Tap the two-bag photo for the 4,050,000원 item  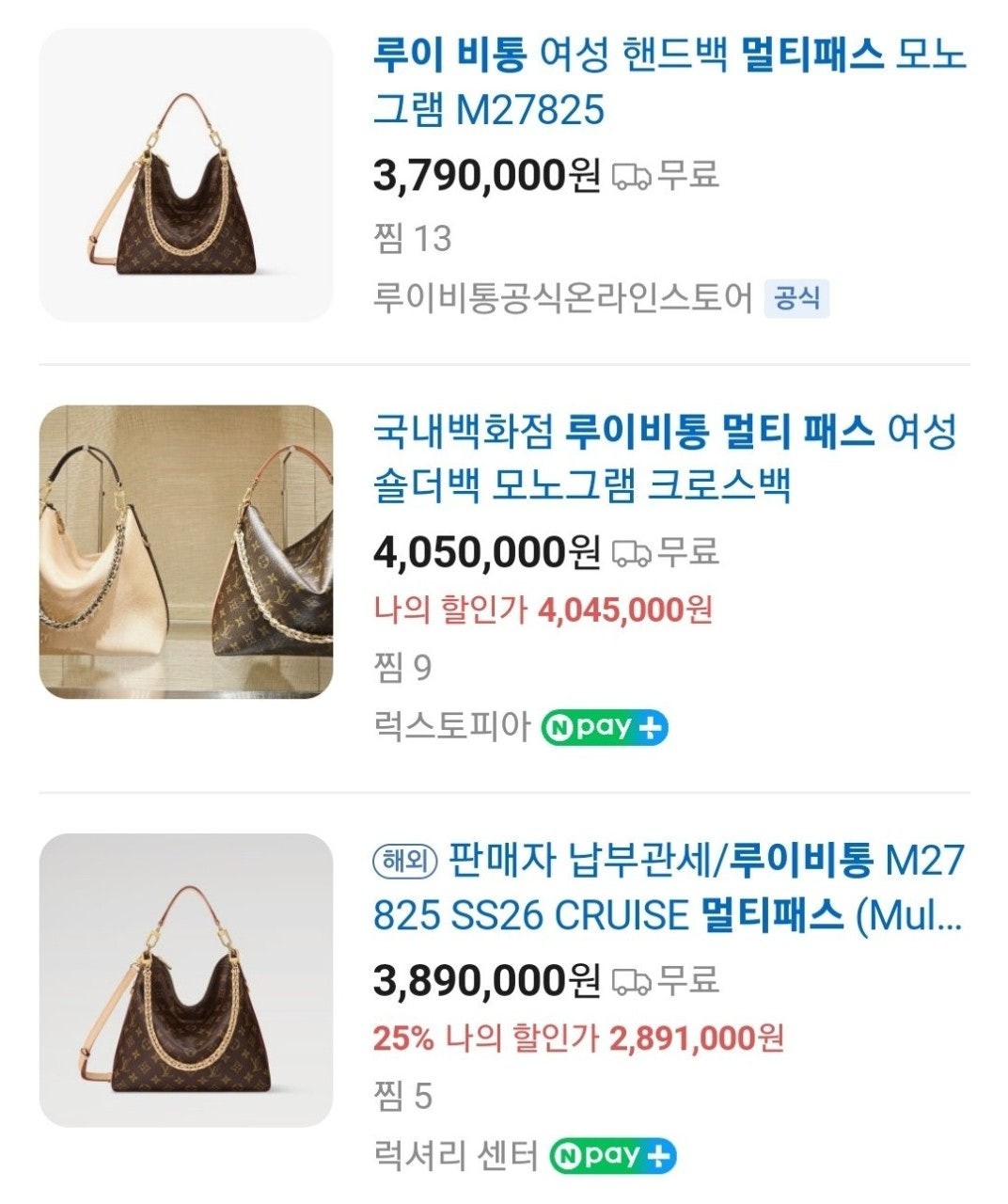(186, 552)
